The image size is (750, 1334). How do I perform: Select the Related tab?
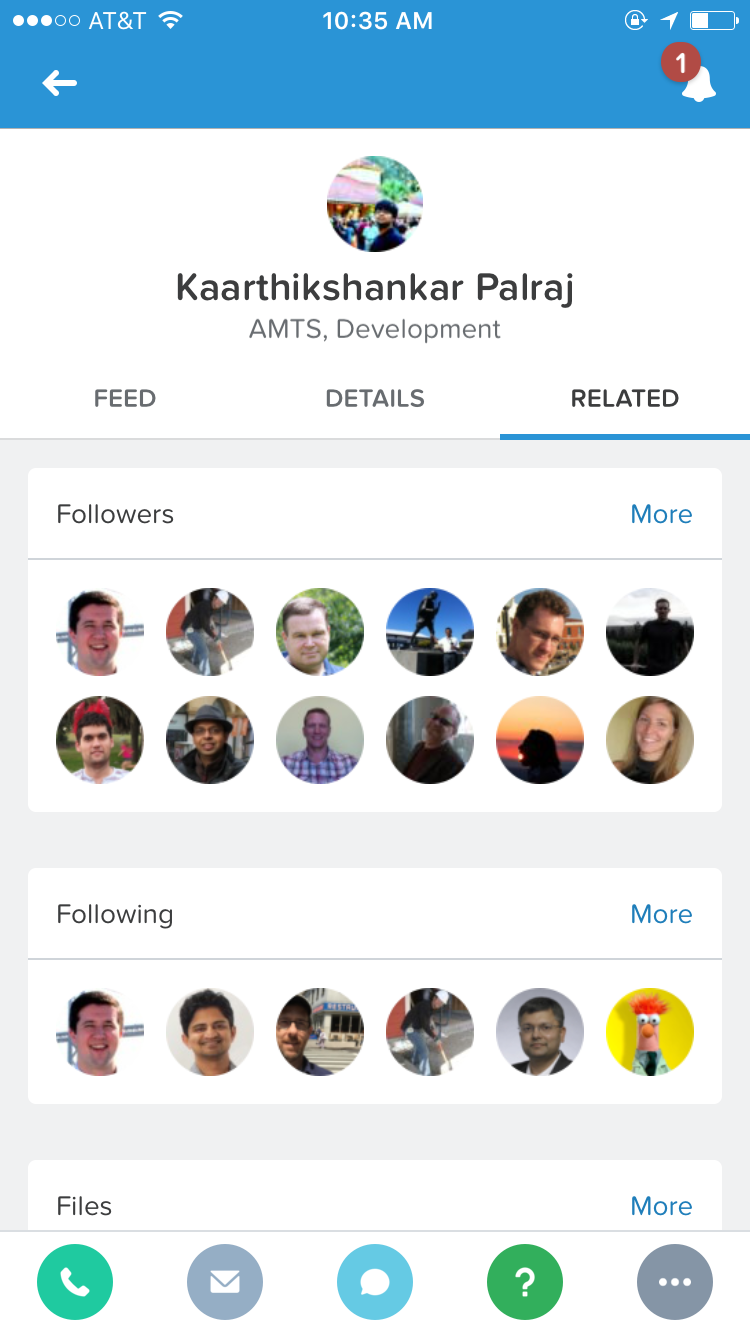point(625,398)
